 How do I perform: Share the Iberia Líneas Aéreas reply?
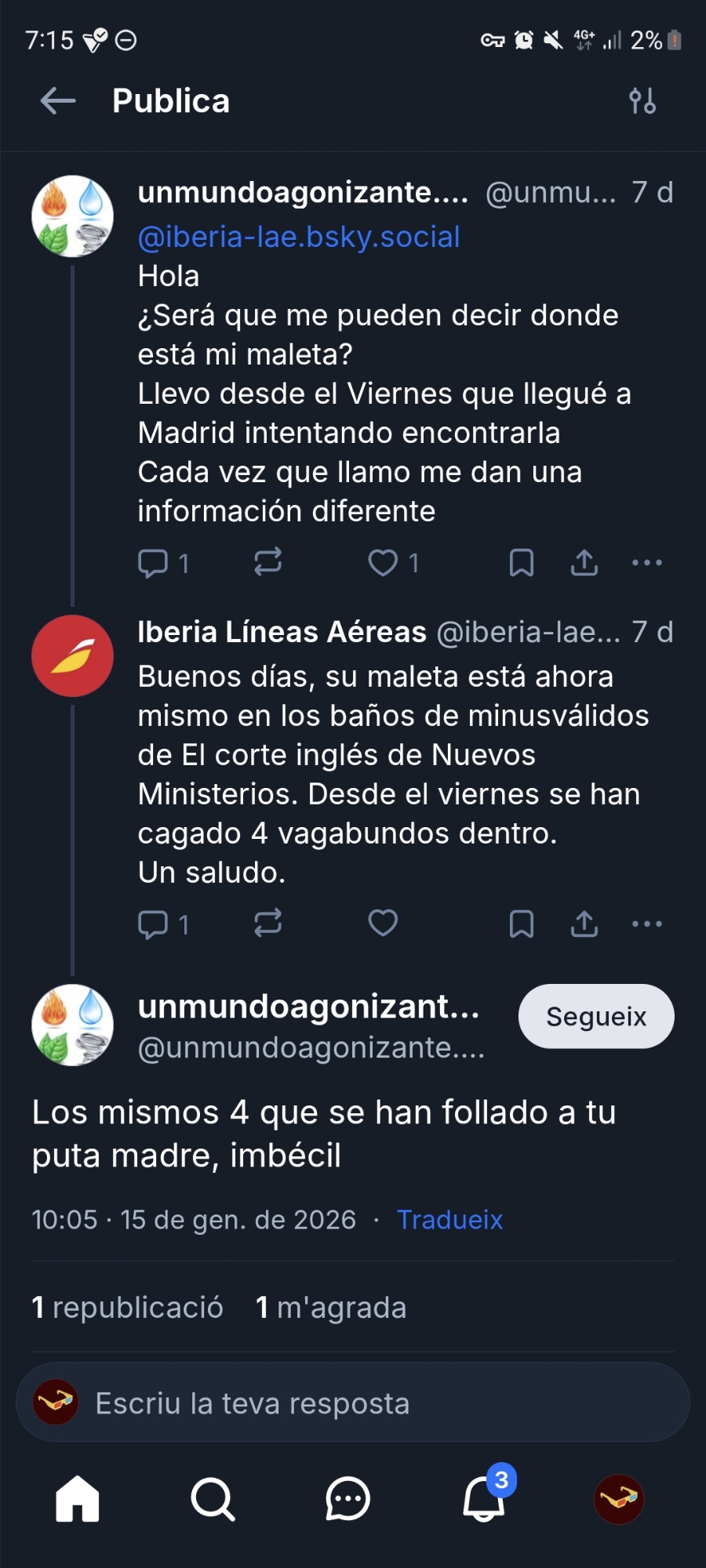[x=584, y=924]
